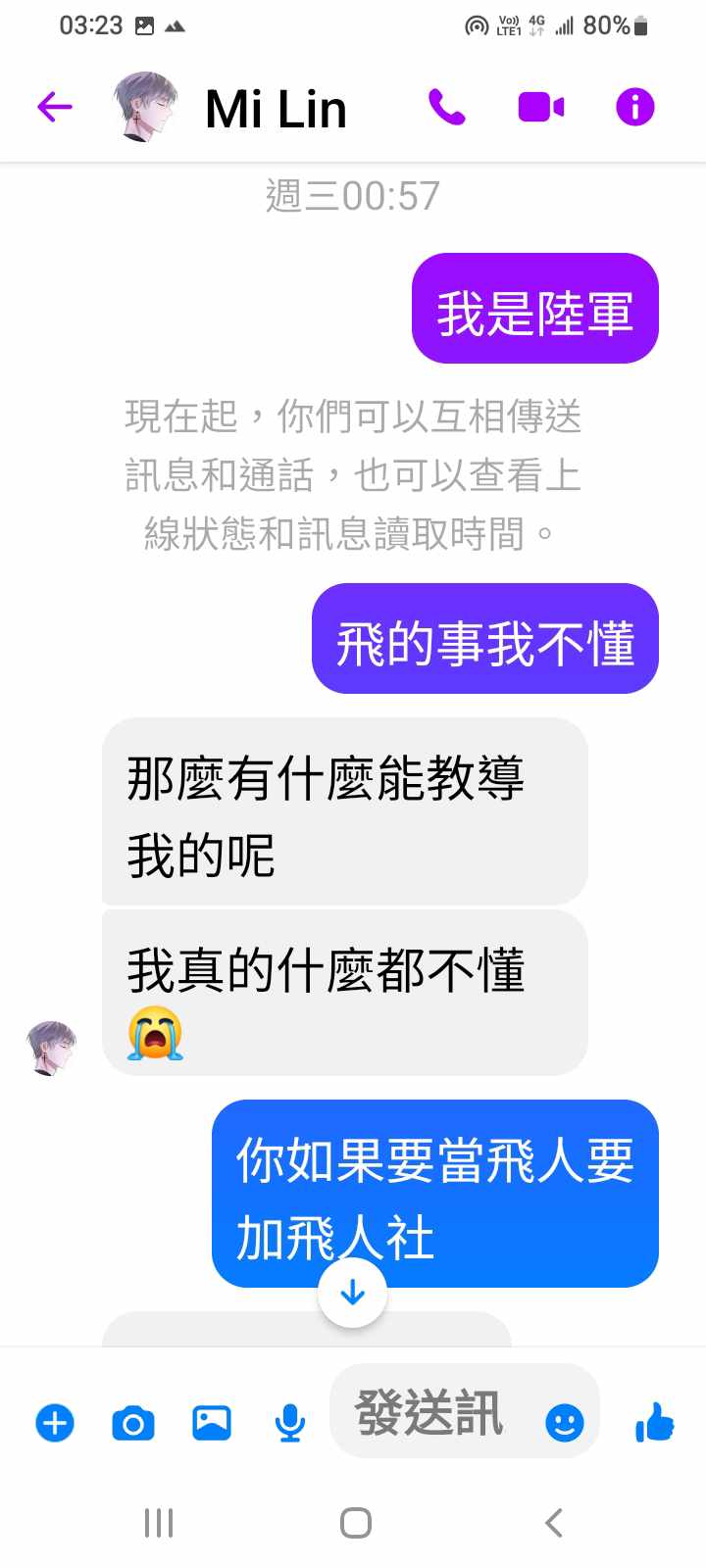Start a video call with Mi Lin

pyautogui.click(x=540, y=107)
